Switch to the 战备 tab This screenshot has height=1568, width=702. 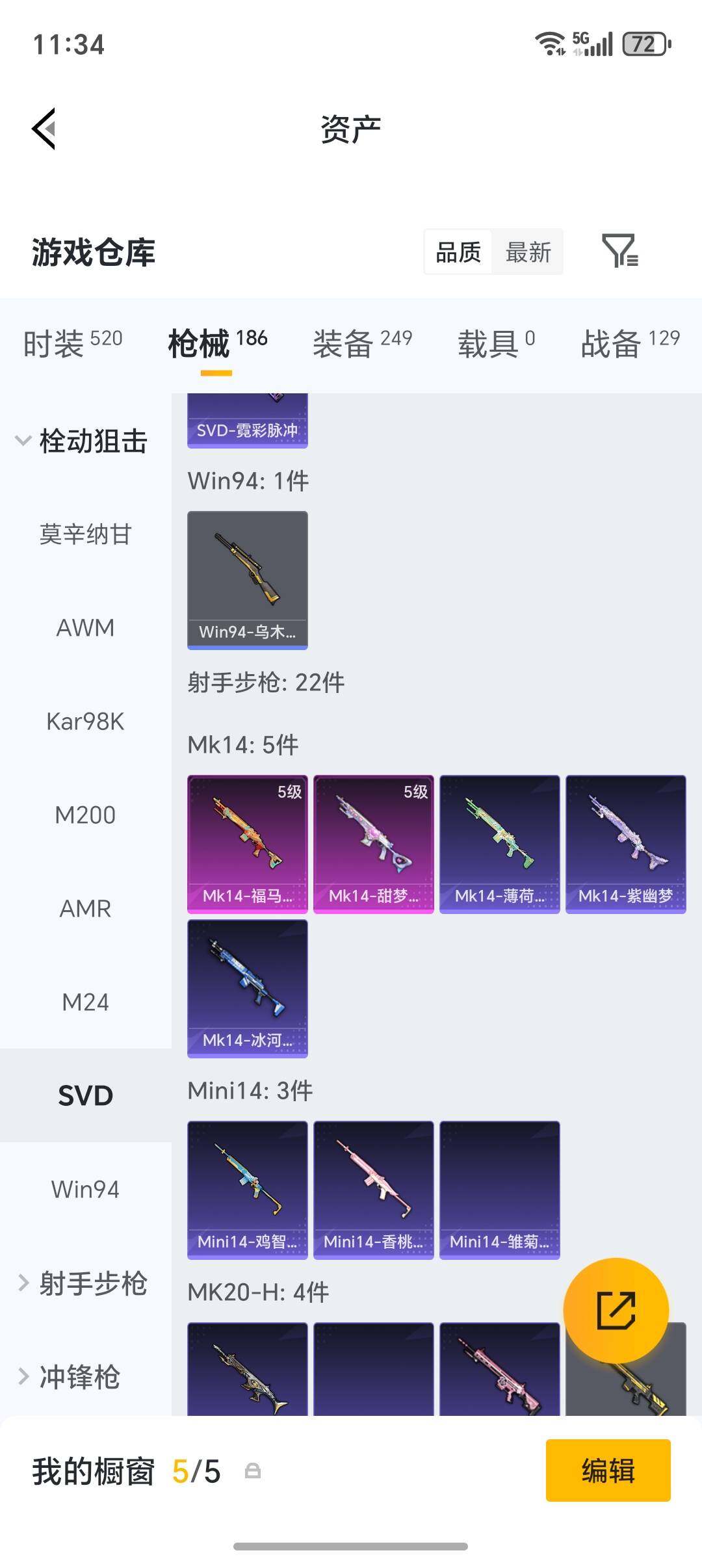630,343
